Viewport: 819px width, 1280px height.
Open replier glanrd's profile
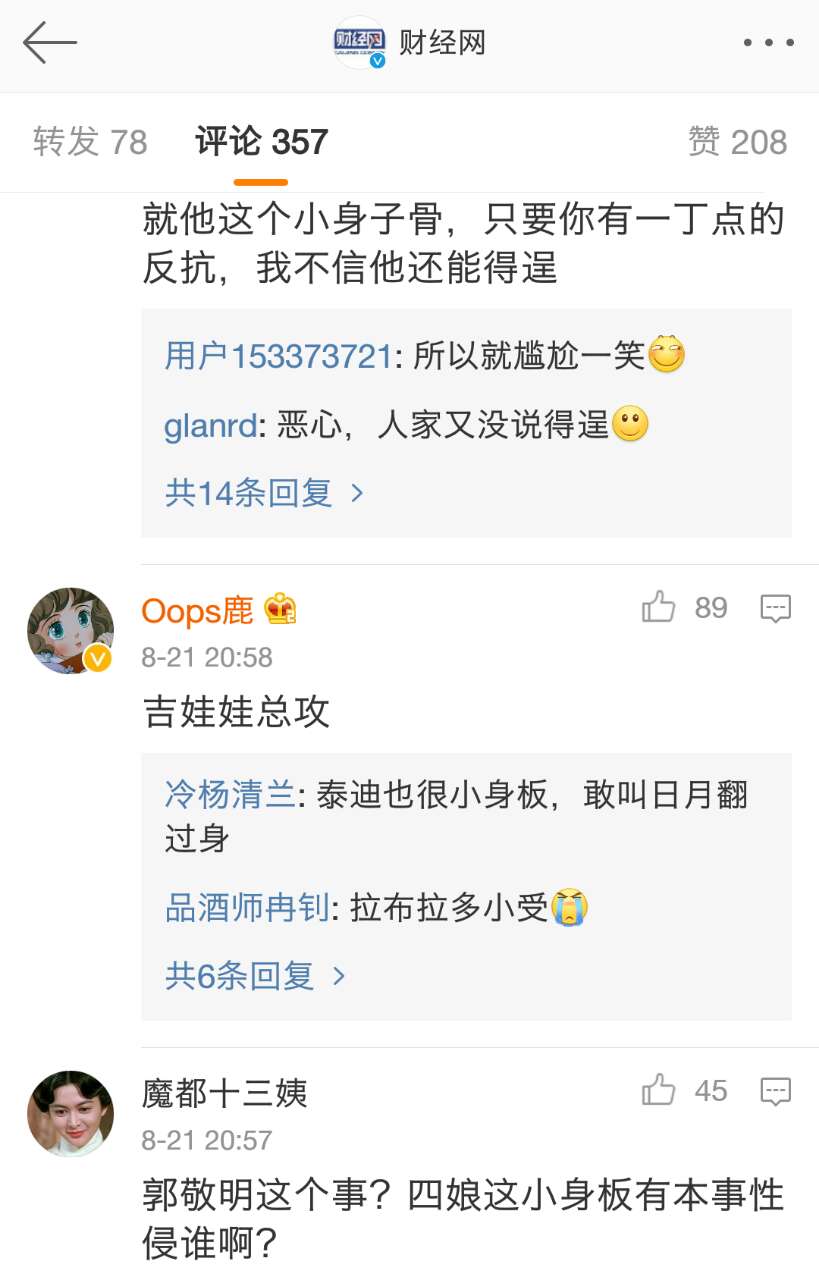(x=210, y=426)
